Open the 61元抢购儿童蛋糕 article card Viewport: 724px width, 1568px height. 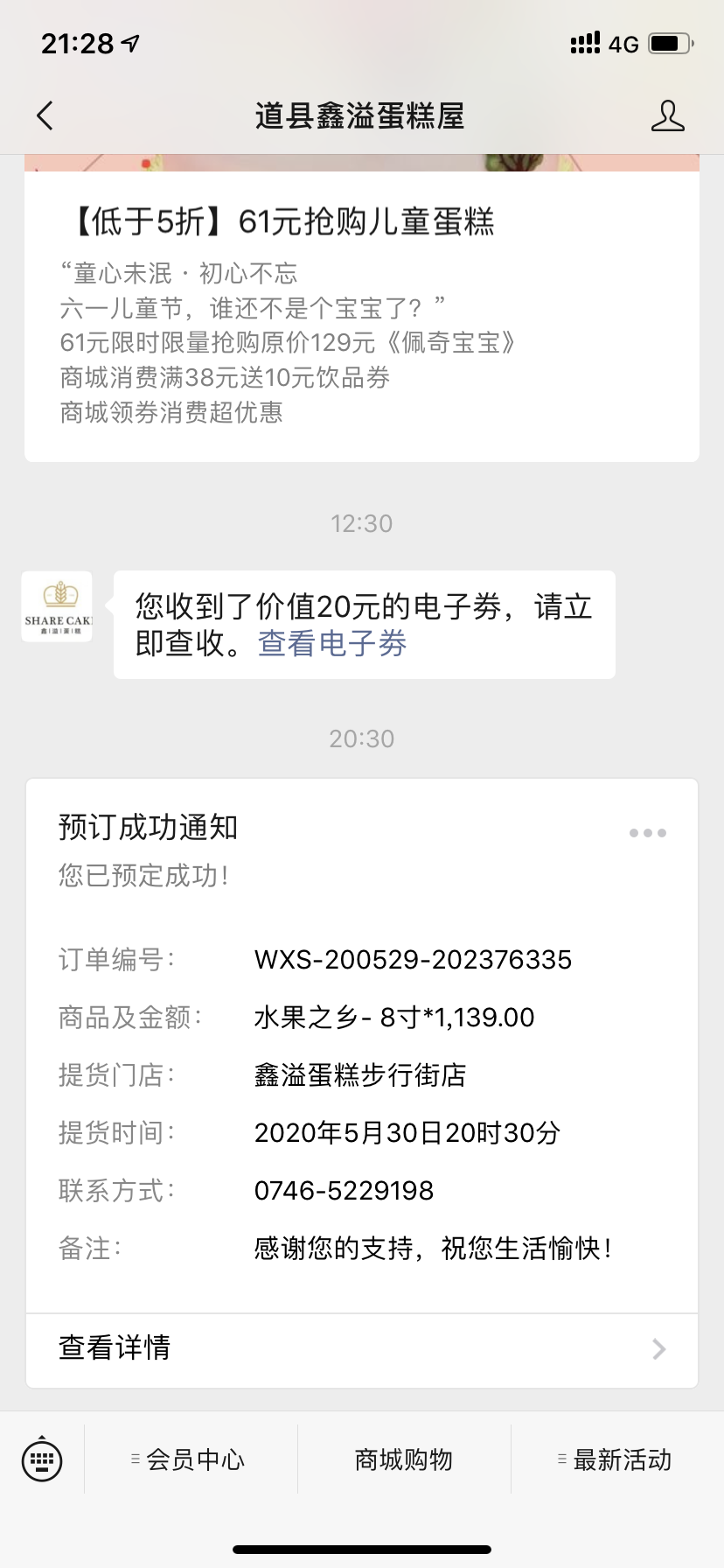(x=361, y=315)
